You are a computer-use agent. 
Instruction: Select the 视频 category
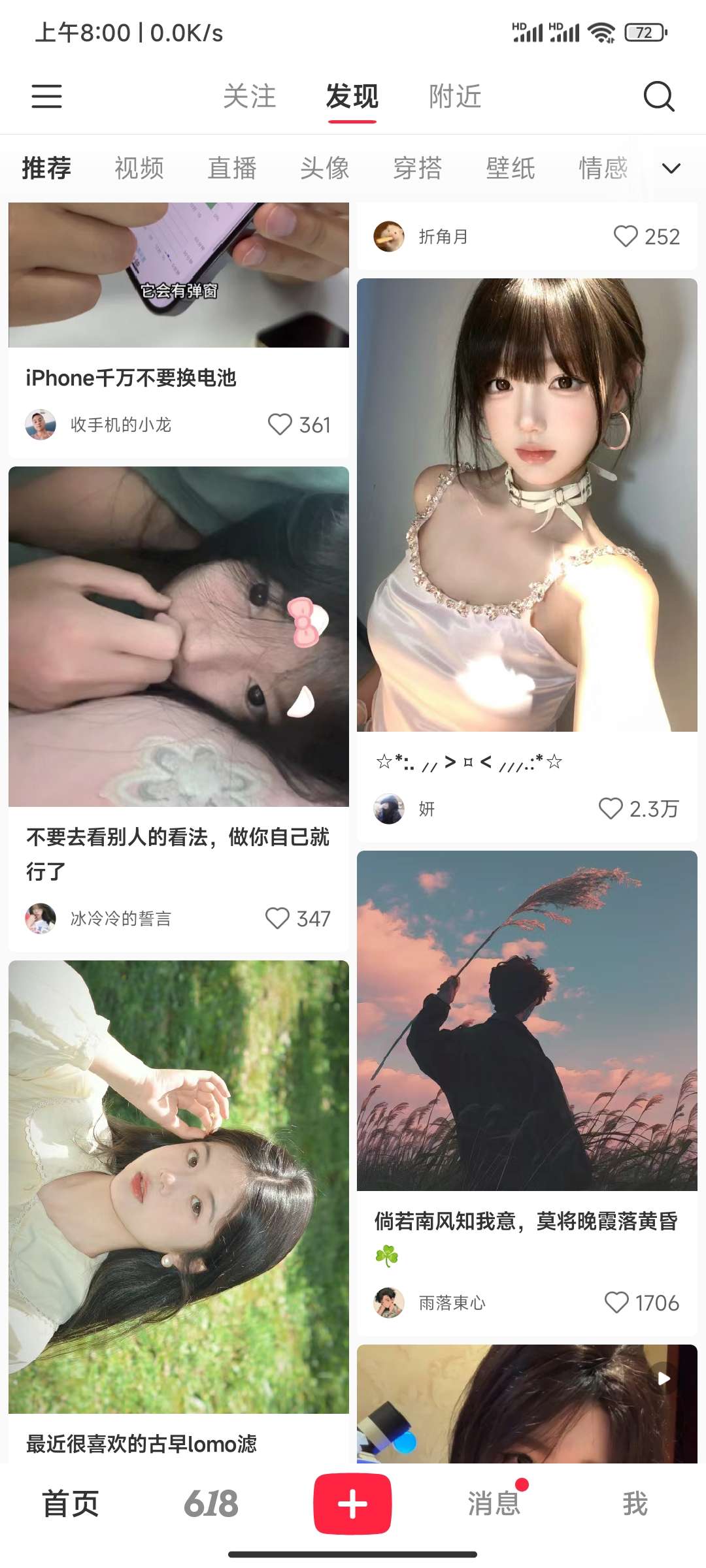click(x=139, y=168)
